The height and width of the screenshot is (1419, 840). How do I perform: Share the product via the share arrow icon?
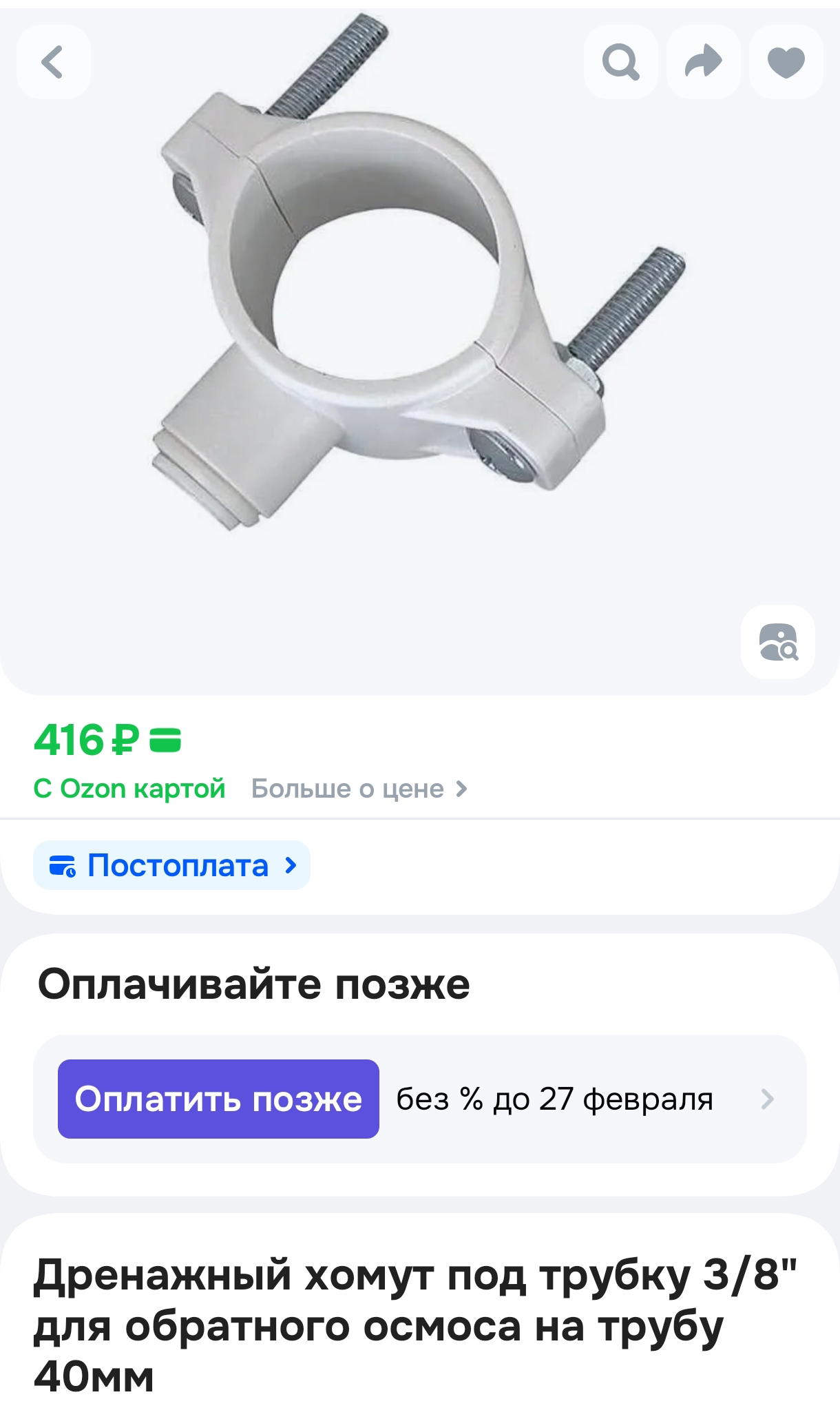click(x=703, y=62)
